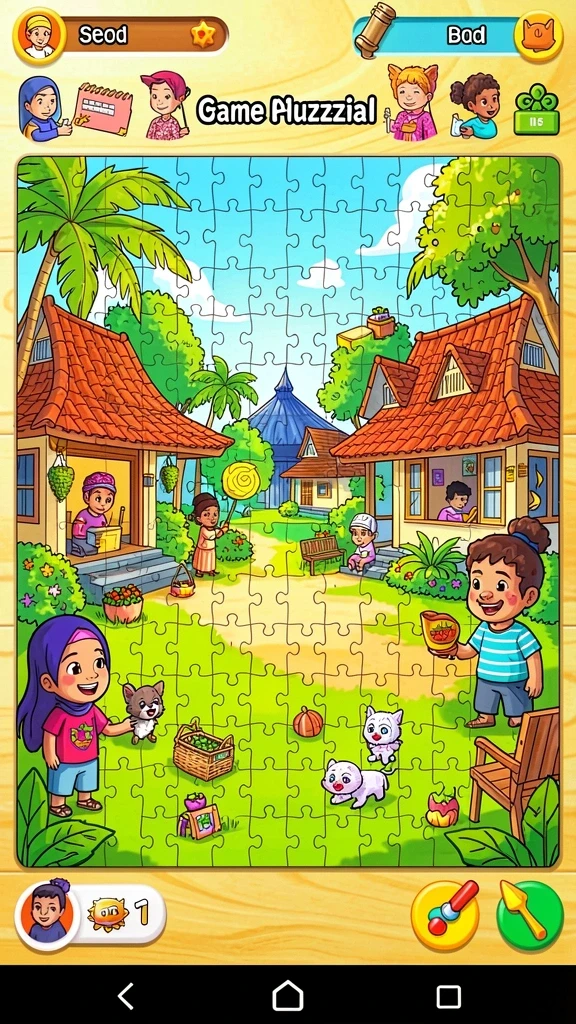Go back with the system back button
This screenshot has width=576, height=1024.
point(126,996)
